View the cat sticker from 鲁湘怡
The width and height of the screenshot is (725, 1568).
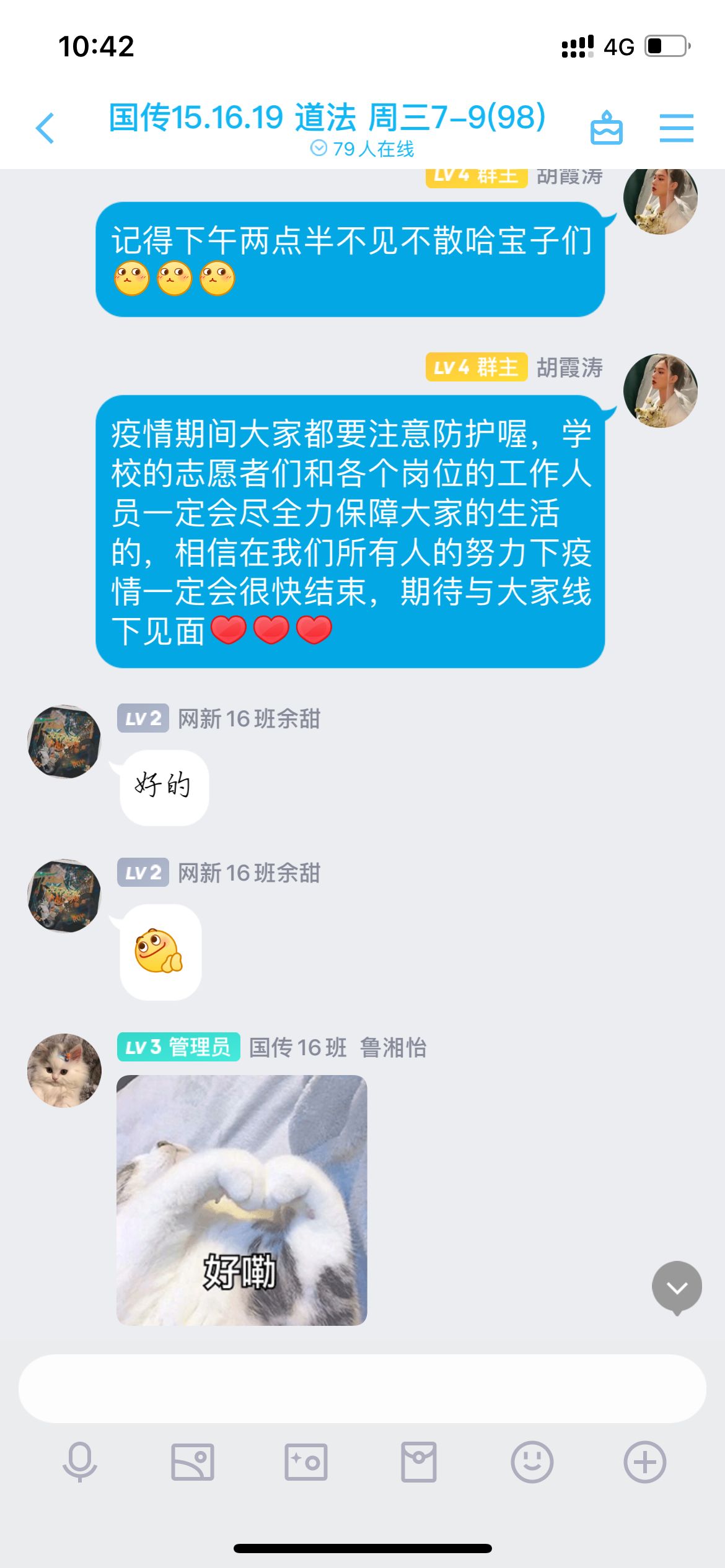pos(242,1200)
